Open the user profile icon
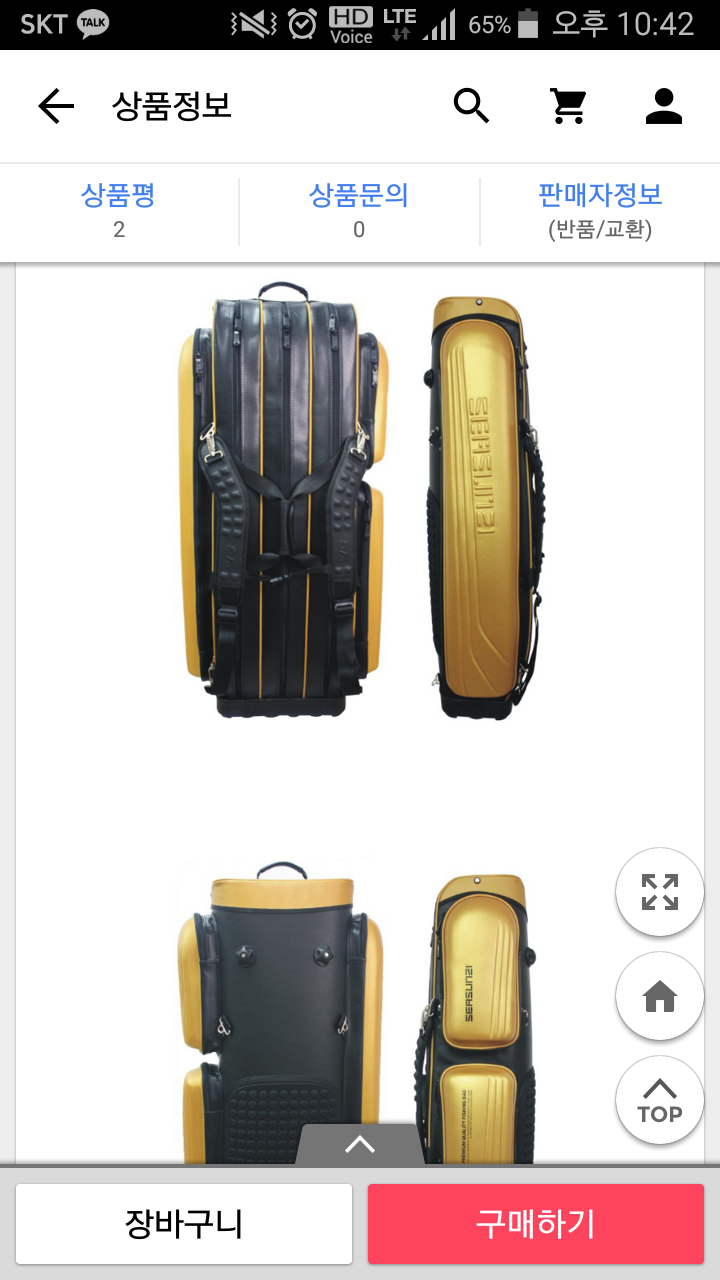This screenshot has width=720, height=1280. tap(663, 106)
